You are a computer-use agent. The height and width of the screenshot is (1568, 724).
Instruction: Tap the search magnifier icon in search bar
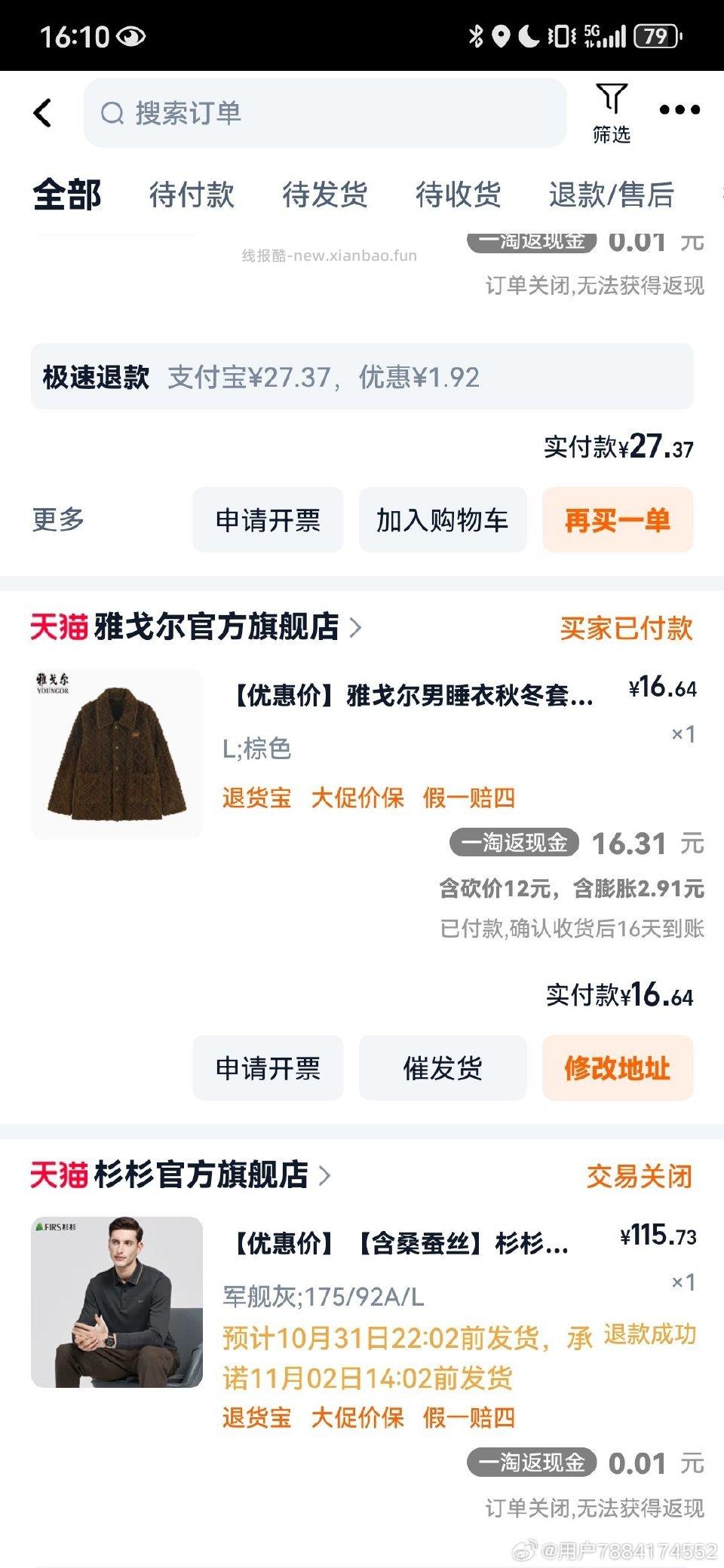coord(113,113)
